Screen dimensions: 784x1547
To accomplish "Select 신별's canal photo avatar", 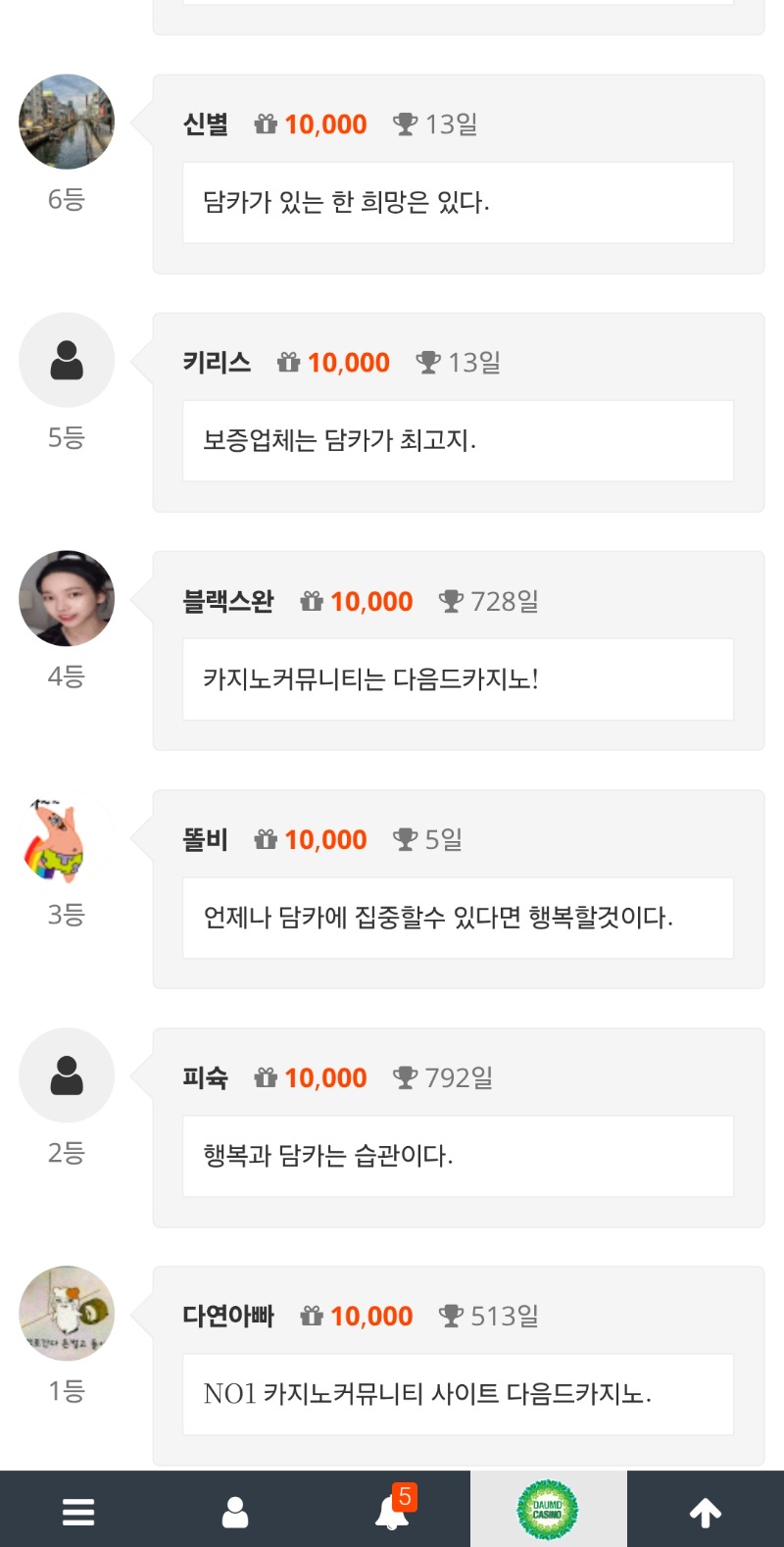I will 66,122.
